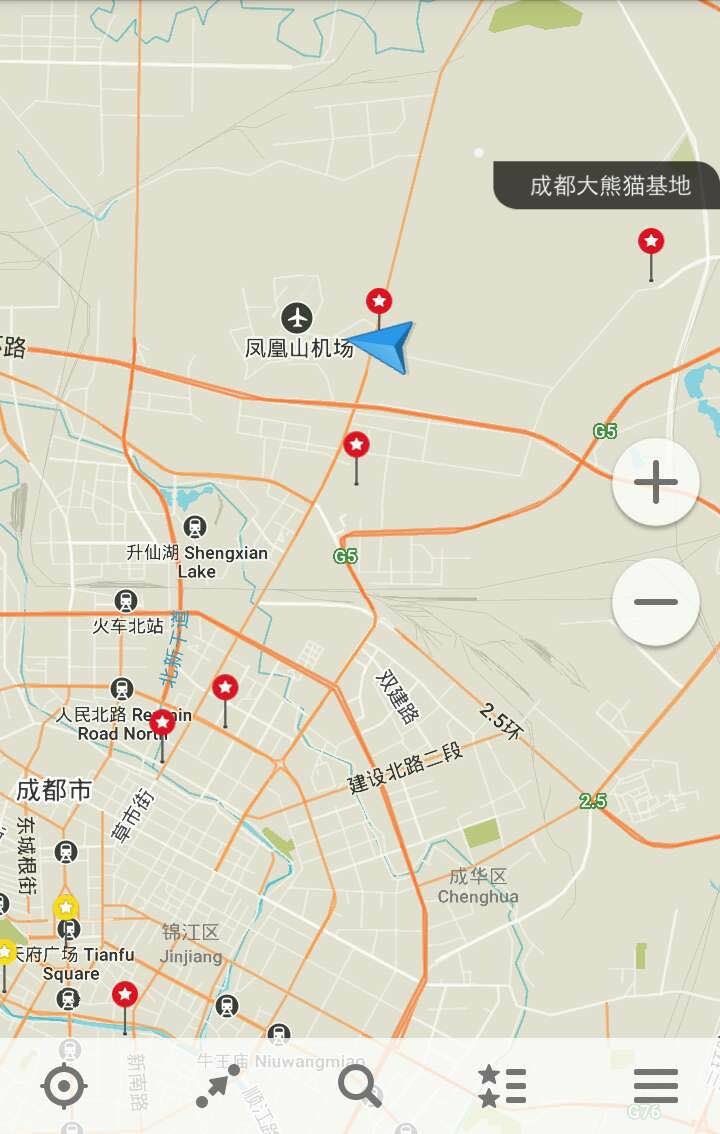Open the bookmarks list

502,1086
